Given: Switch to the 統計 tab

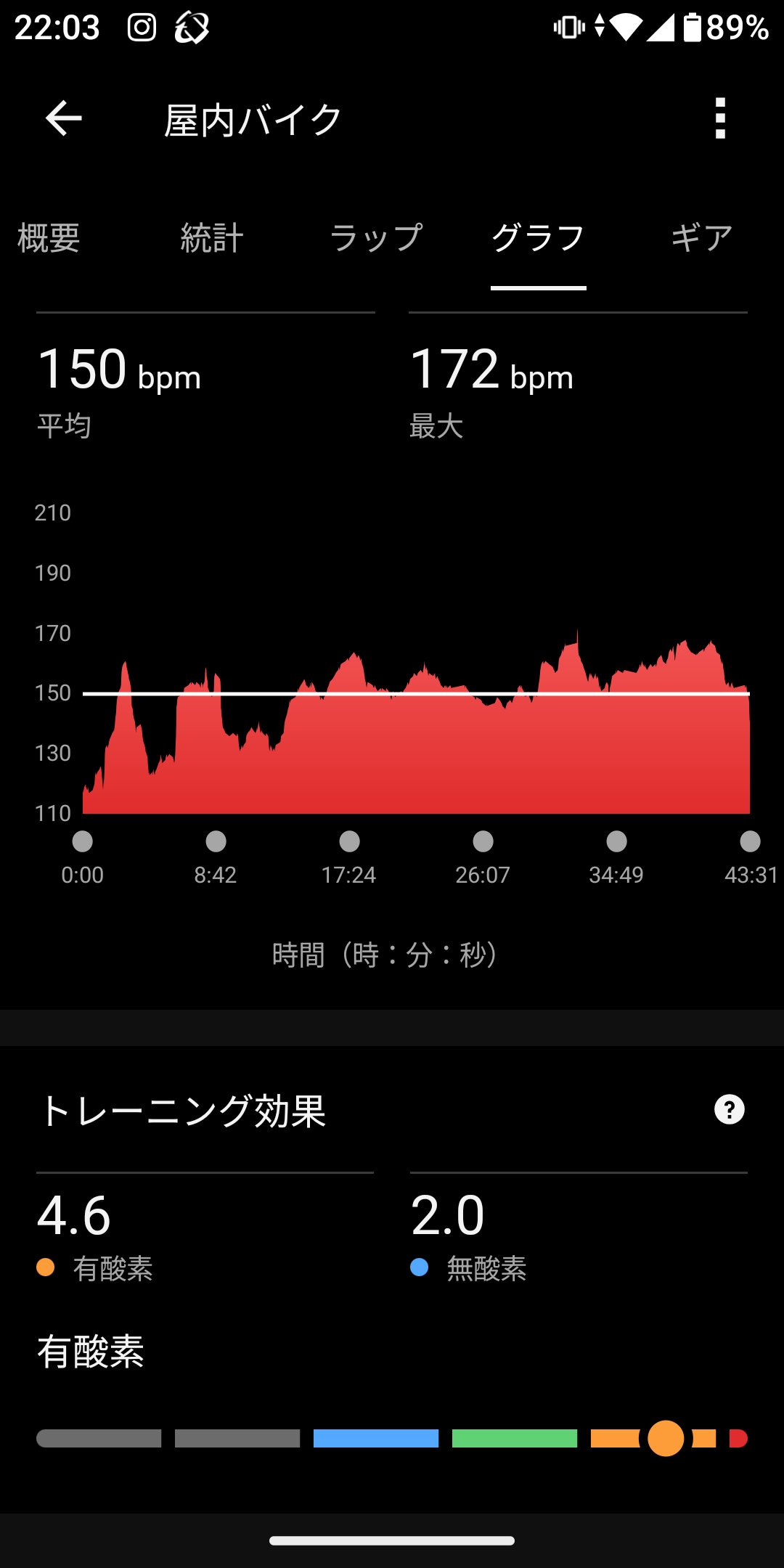Looking at the screenshot, I should (212, 238).
